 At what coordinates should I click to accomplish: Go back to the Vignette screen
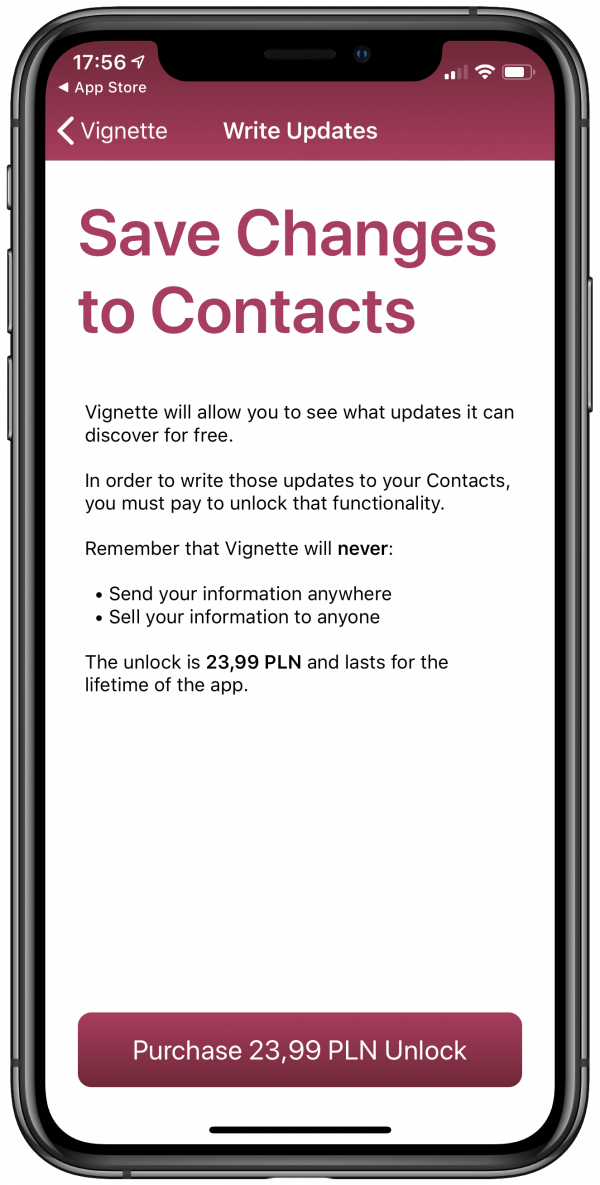click(x=113, y=131)
